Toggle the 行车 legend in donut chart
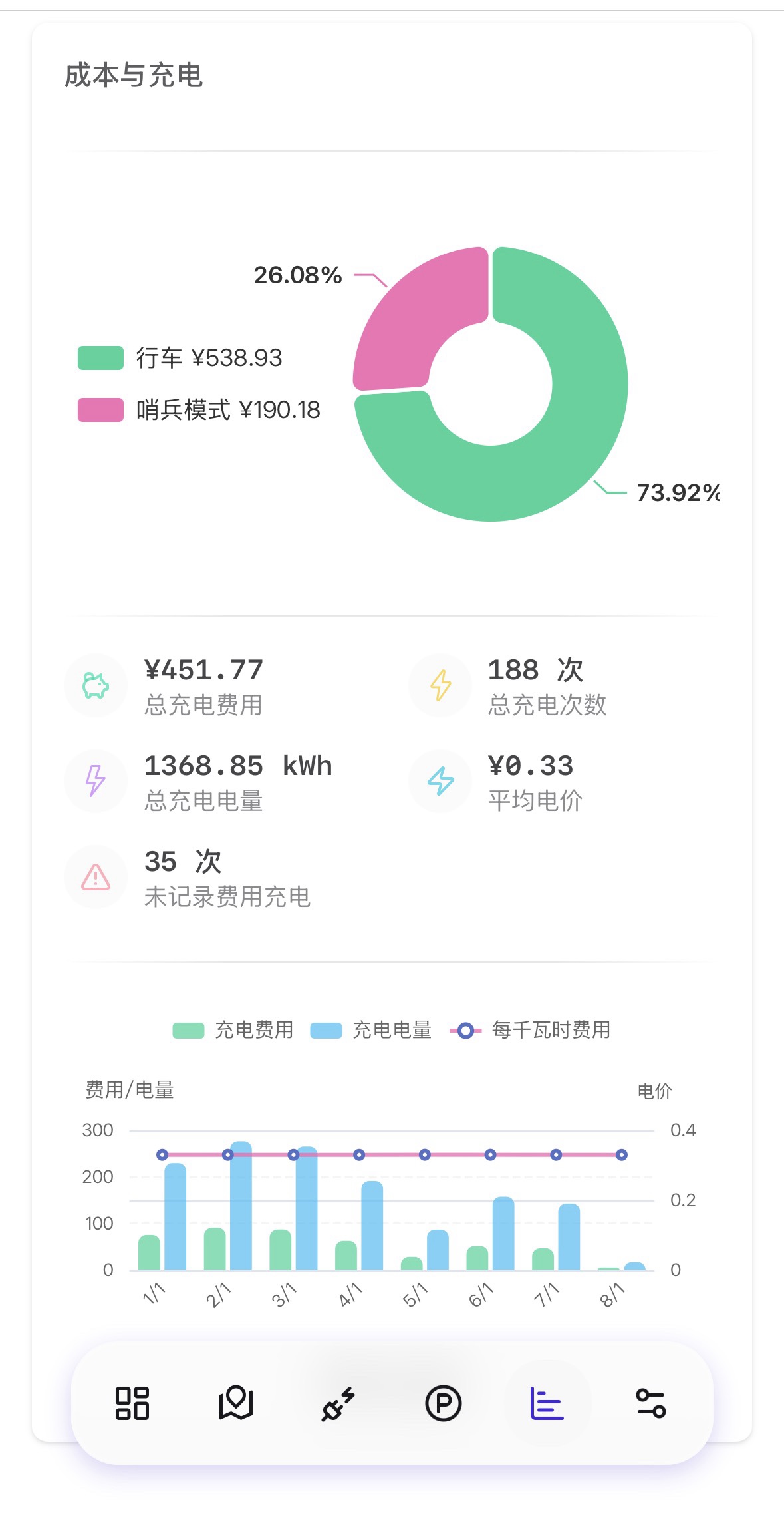Image resolution: width=784 pixels, height=1523 pixels. click(180, 358)
